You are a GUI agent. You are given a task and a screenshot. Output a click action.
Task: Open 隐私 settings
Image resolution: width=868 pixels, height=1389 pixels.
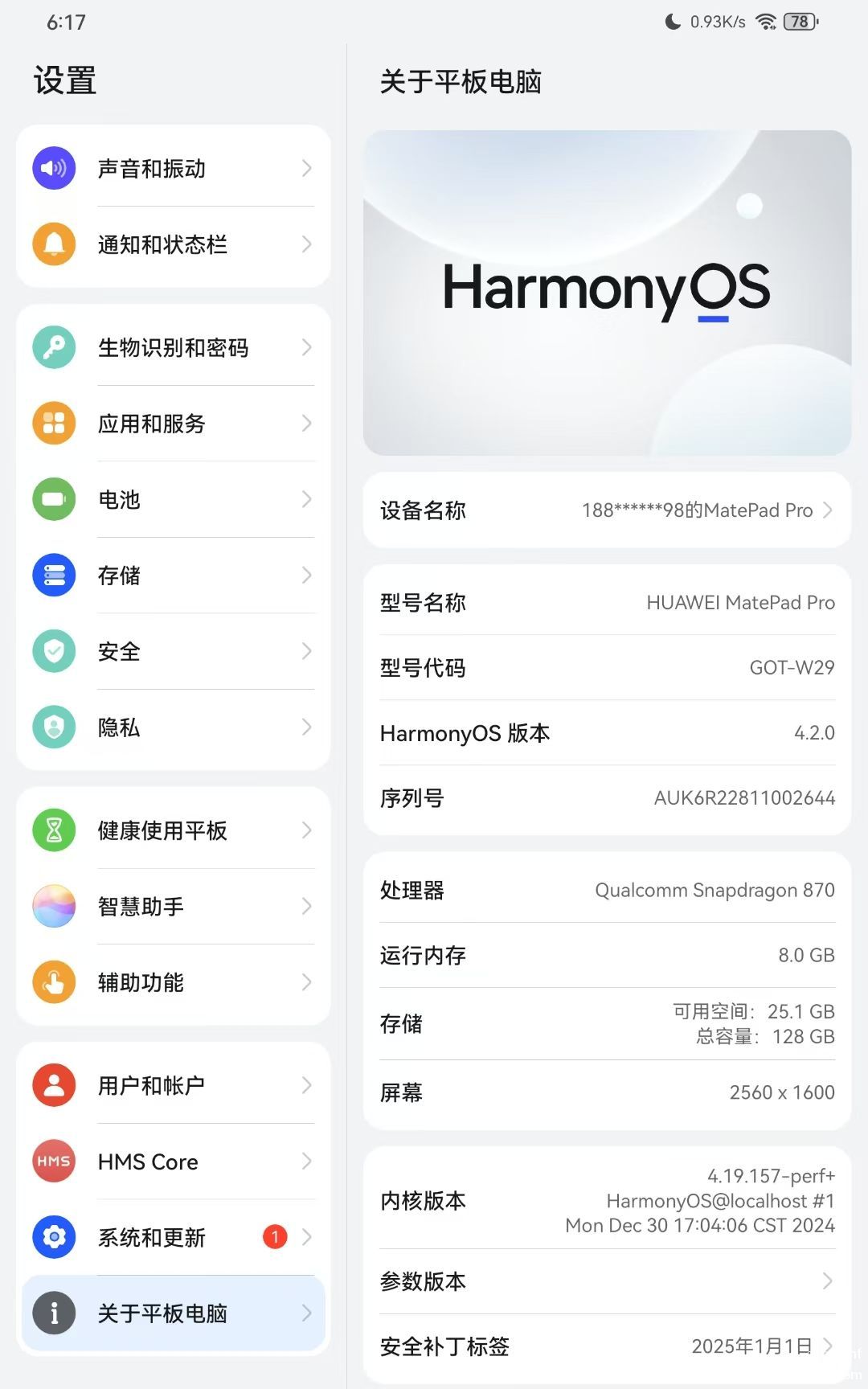(173, 727)
